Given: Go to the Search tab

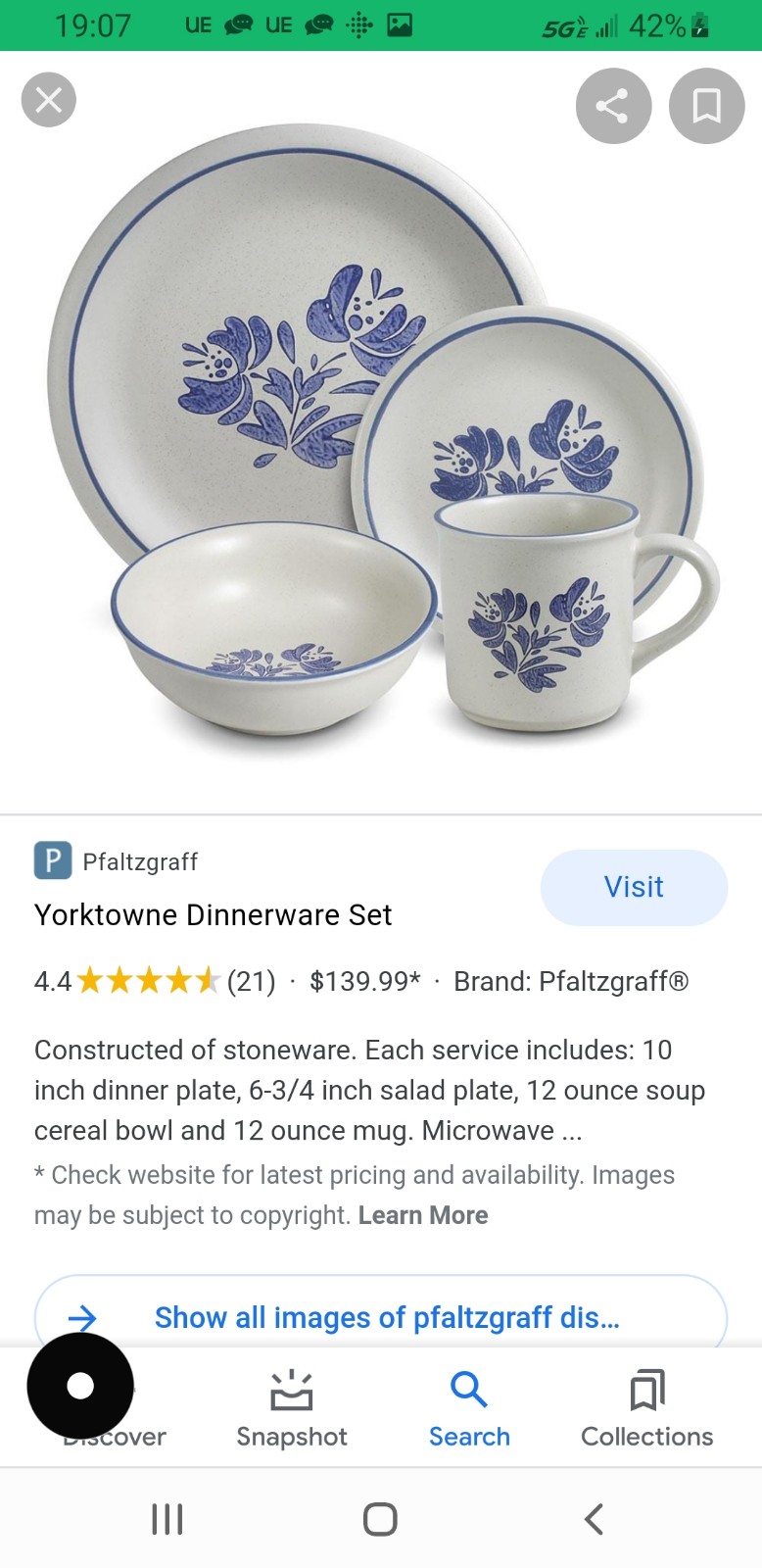Looking at the screenshot, I should coord(469,1409).
